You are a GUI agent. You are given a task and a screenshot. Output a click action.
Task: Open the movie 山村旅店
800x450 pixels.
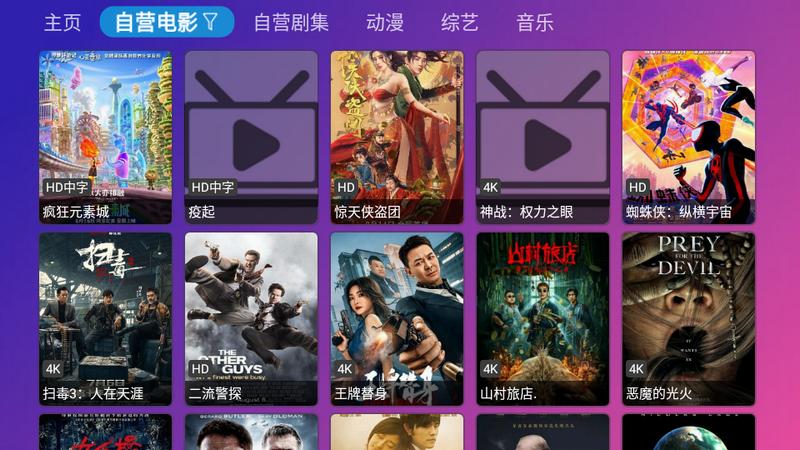point(542,318)
